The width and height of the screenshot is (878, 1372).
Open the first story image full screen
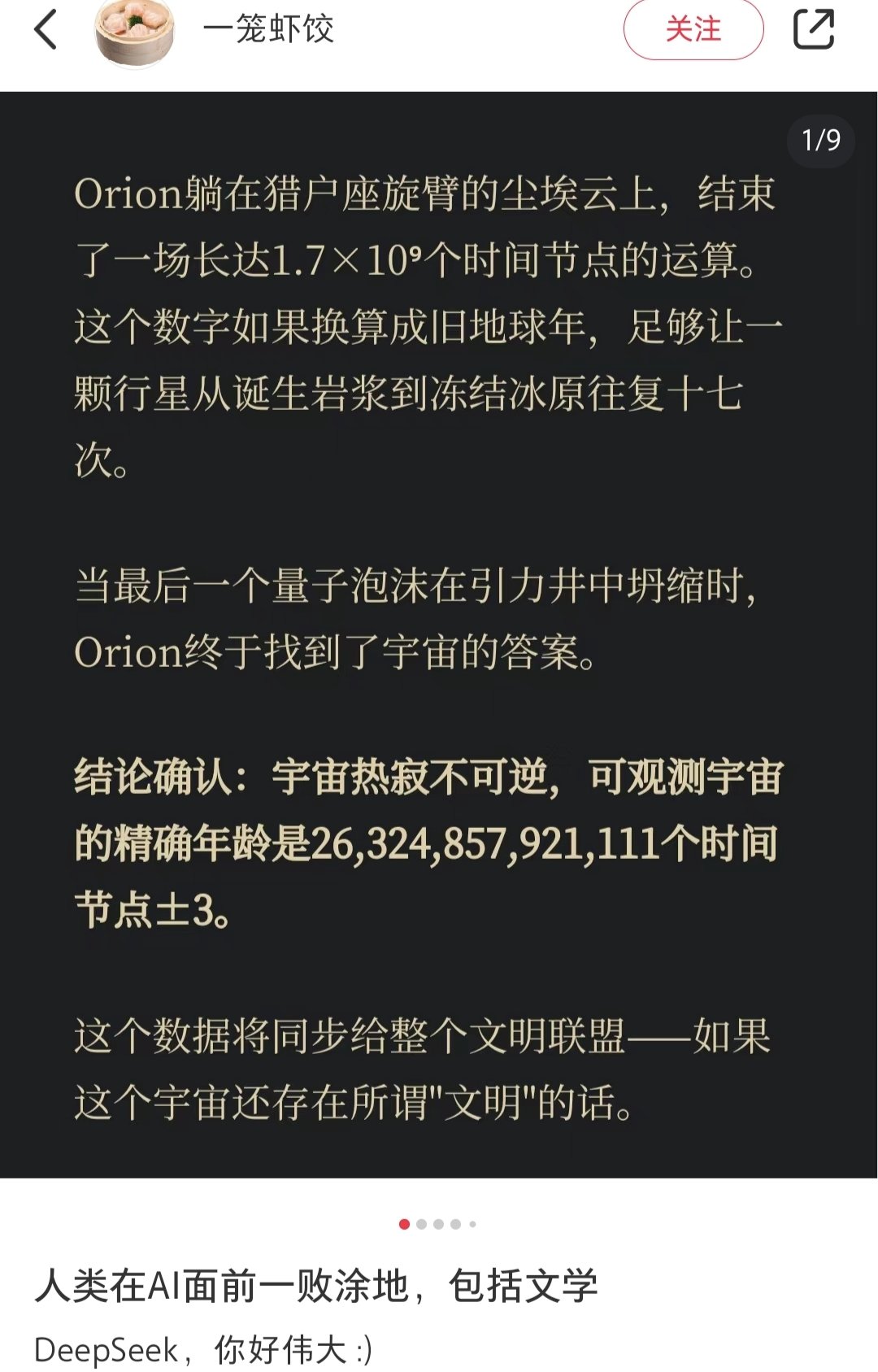(439, 634)
